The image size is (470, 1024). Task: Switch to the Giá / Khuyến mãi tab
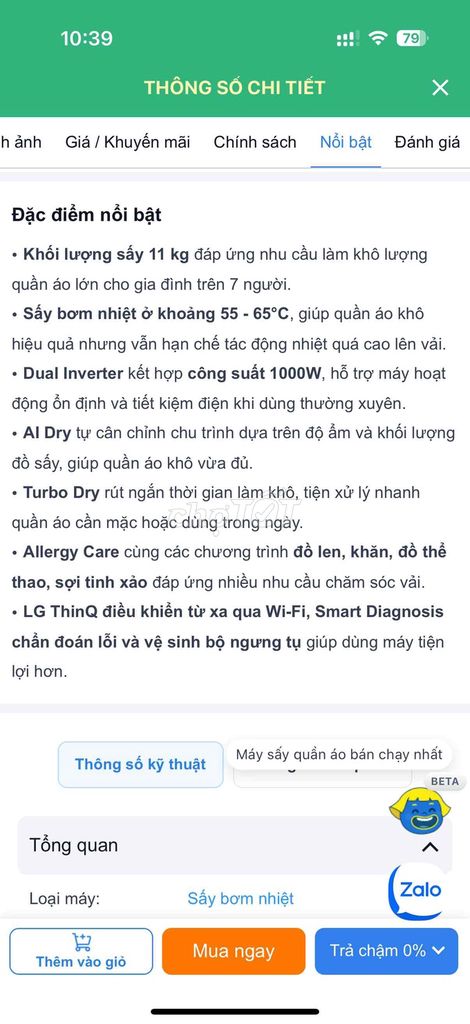(x=127, y=142)
